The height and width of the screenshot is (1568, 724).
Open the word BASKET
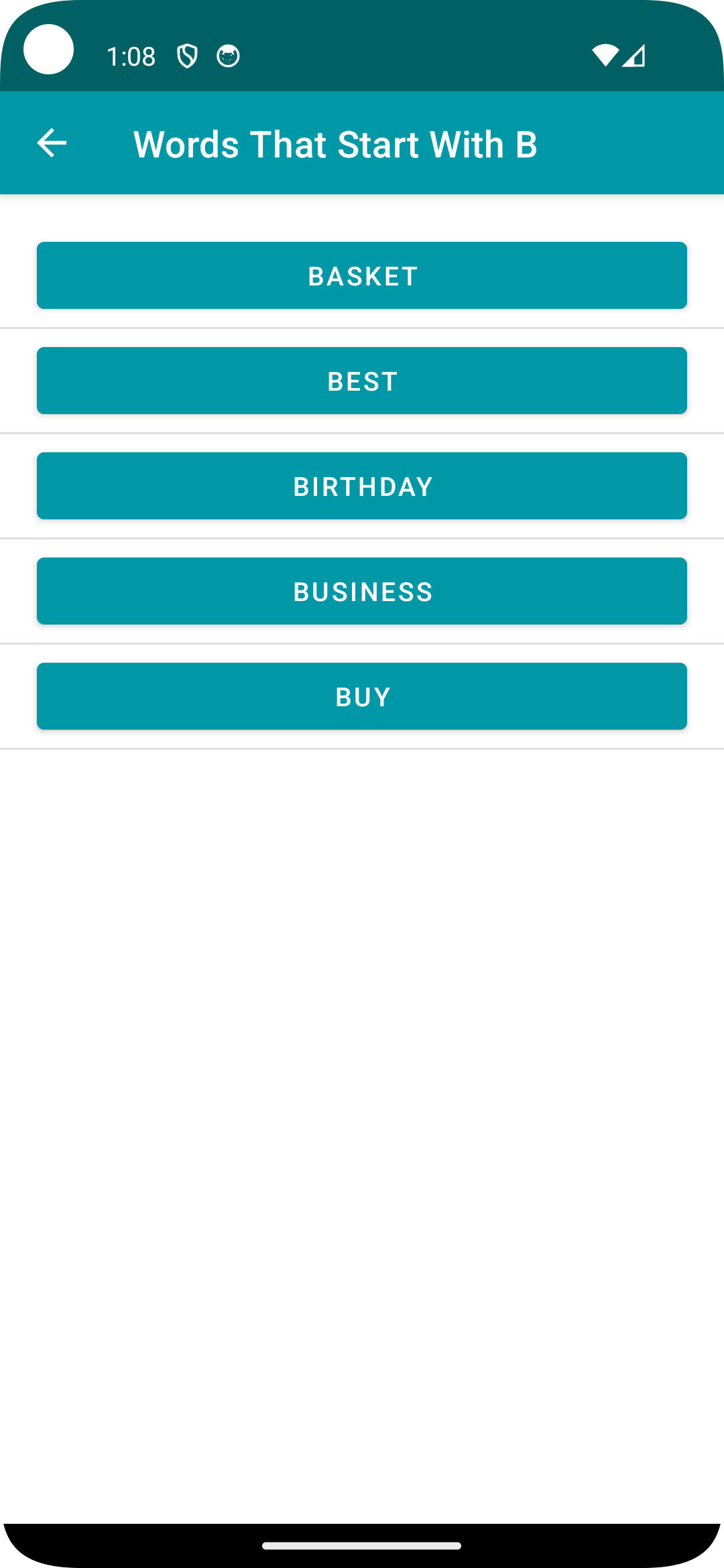click(362, 275)
